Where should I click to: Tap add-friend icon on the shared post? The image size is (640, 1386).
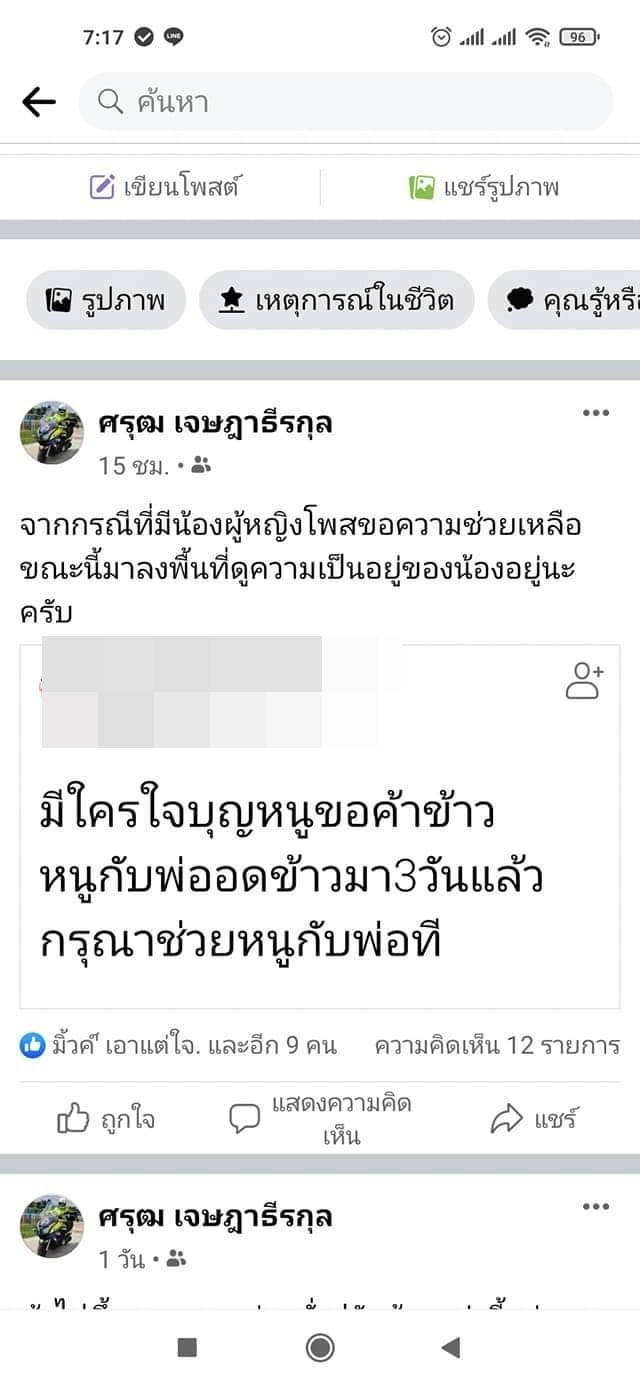pyautogui.click(x=584, y=681)
